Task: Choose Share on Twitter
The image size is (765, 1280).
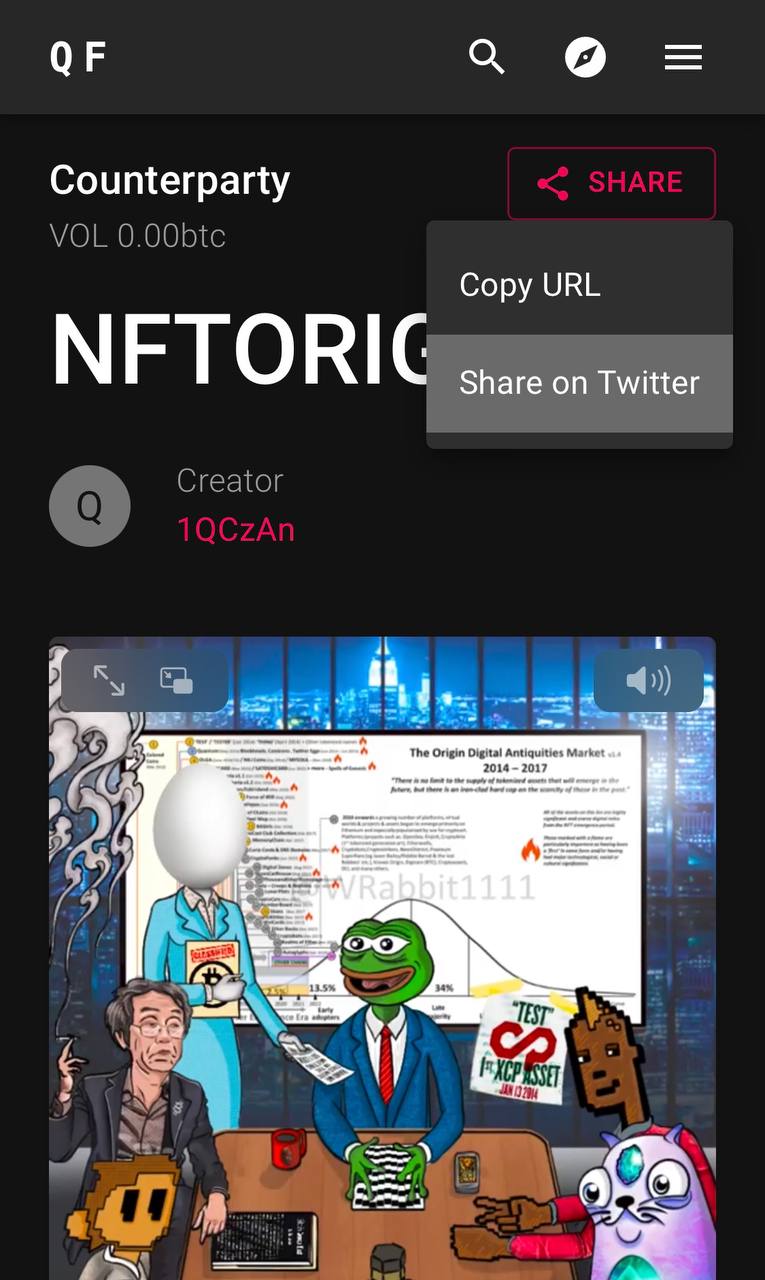Action: pos(580,383)
